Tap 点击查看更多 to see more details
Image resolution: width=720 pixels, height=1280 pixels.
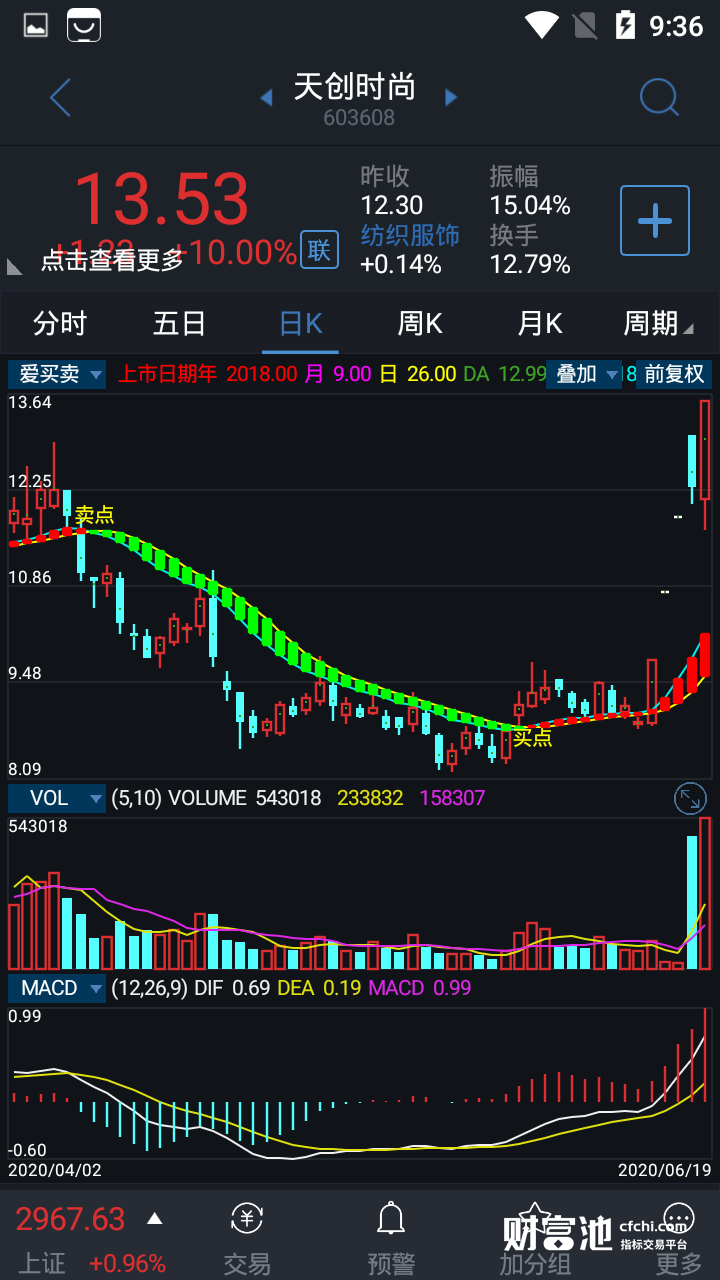tap(112, 260)
